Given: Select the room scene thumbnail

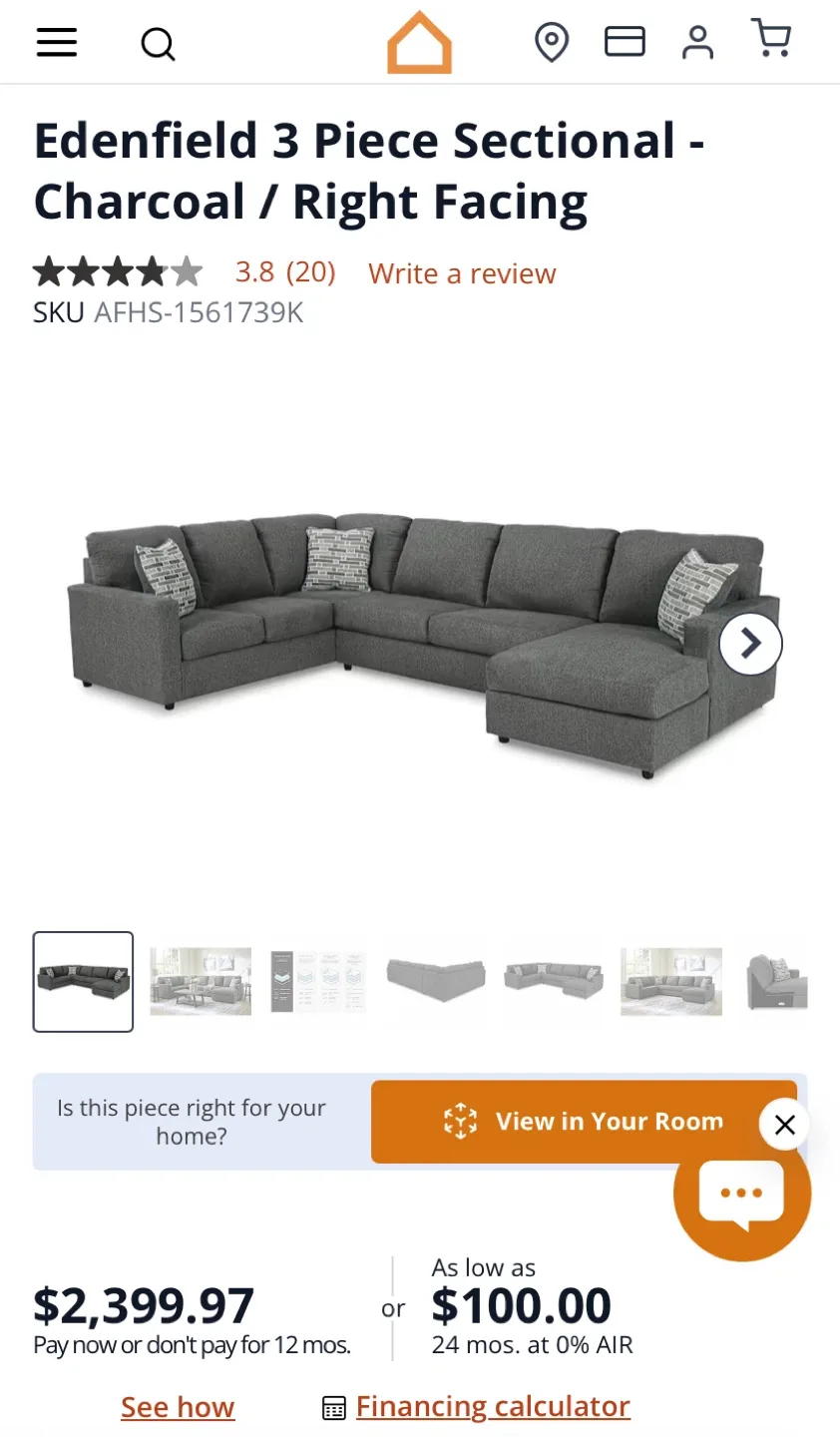Looking at the screenshot, I should [x=201, y=981].
